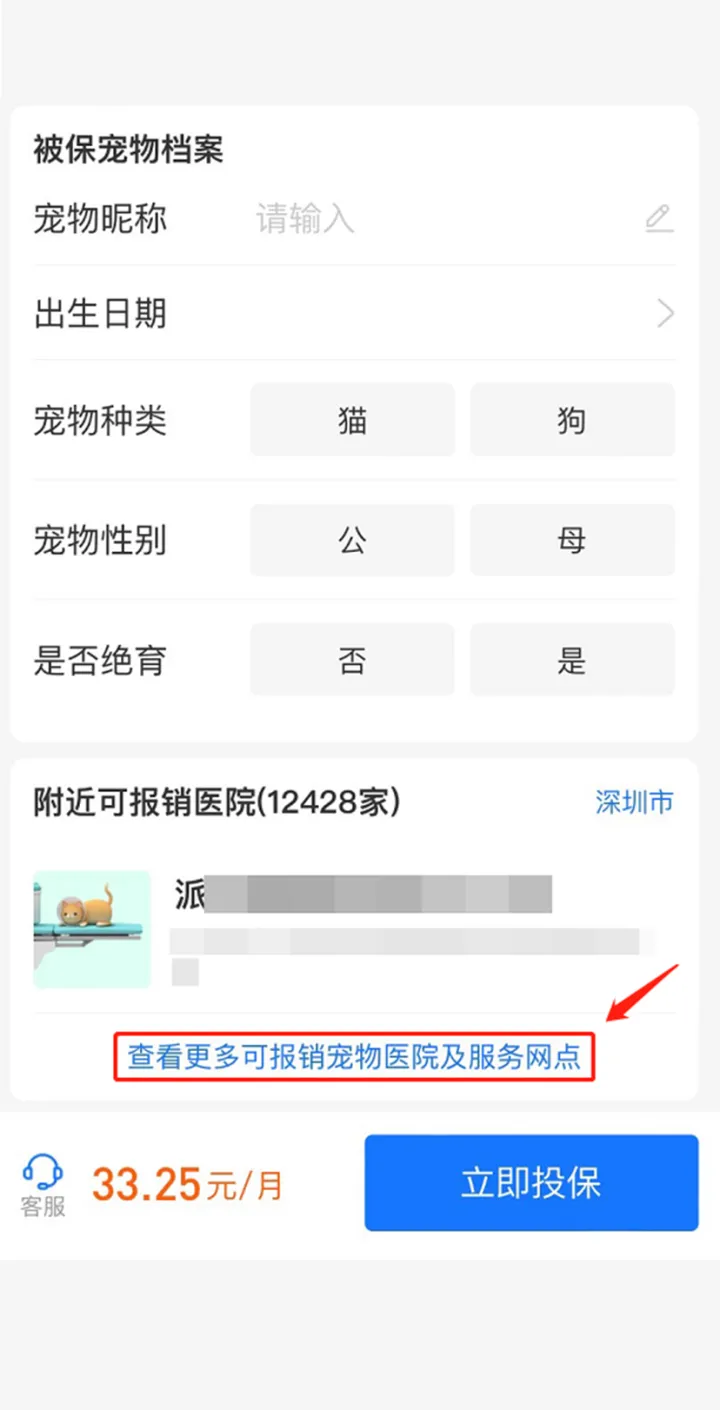Viewport: 720px width, 1410px height.
Task: Select 狗 as pet type
Action: pyautogui.click(x=572, y=420)
